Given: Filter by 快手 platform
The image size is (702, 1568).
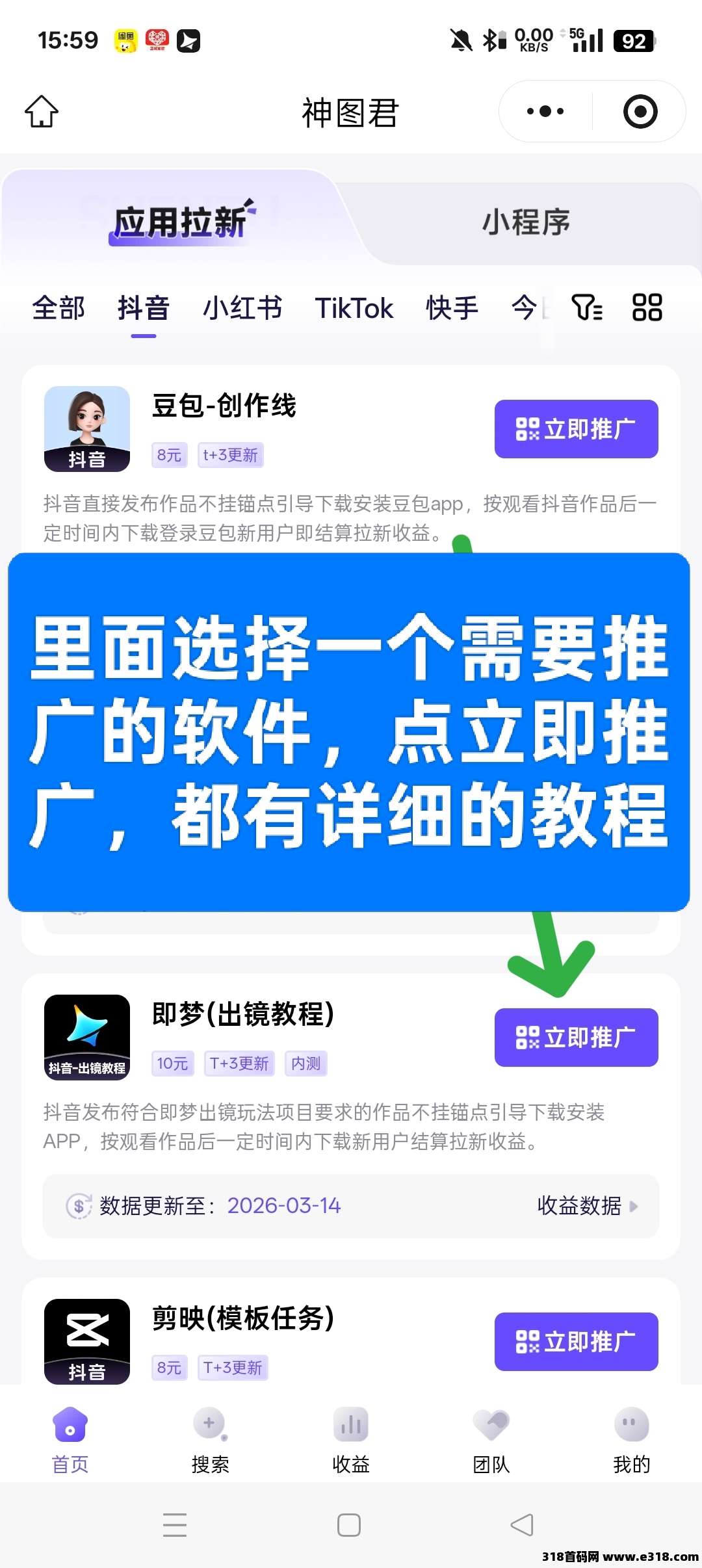Looking at the screenshot, I should tap(452, 308).
